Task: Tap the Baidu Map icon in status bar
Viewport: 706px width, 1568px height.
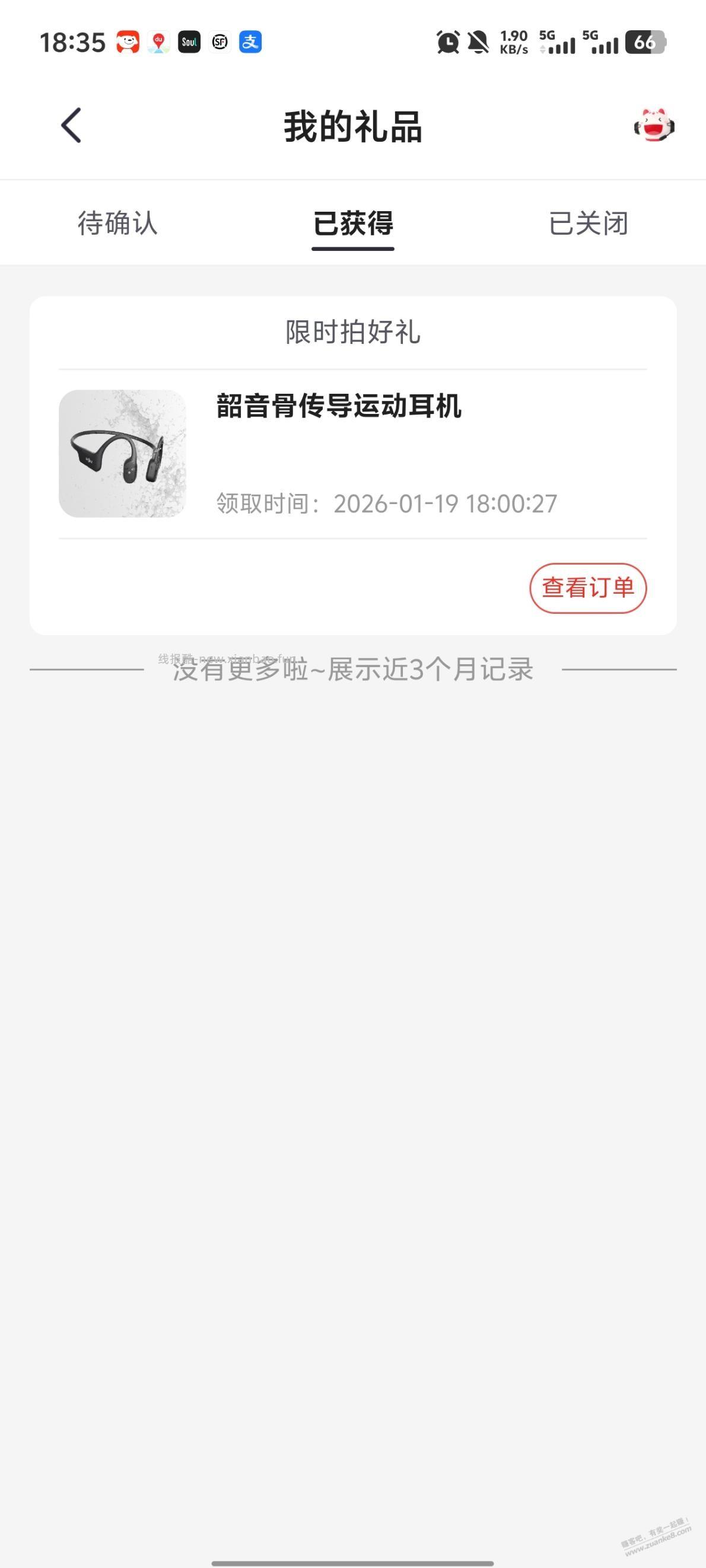Action: (x=158, y=42)
